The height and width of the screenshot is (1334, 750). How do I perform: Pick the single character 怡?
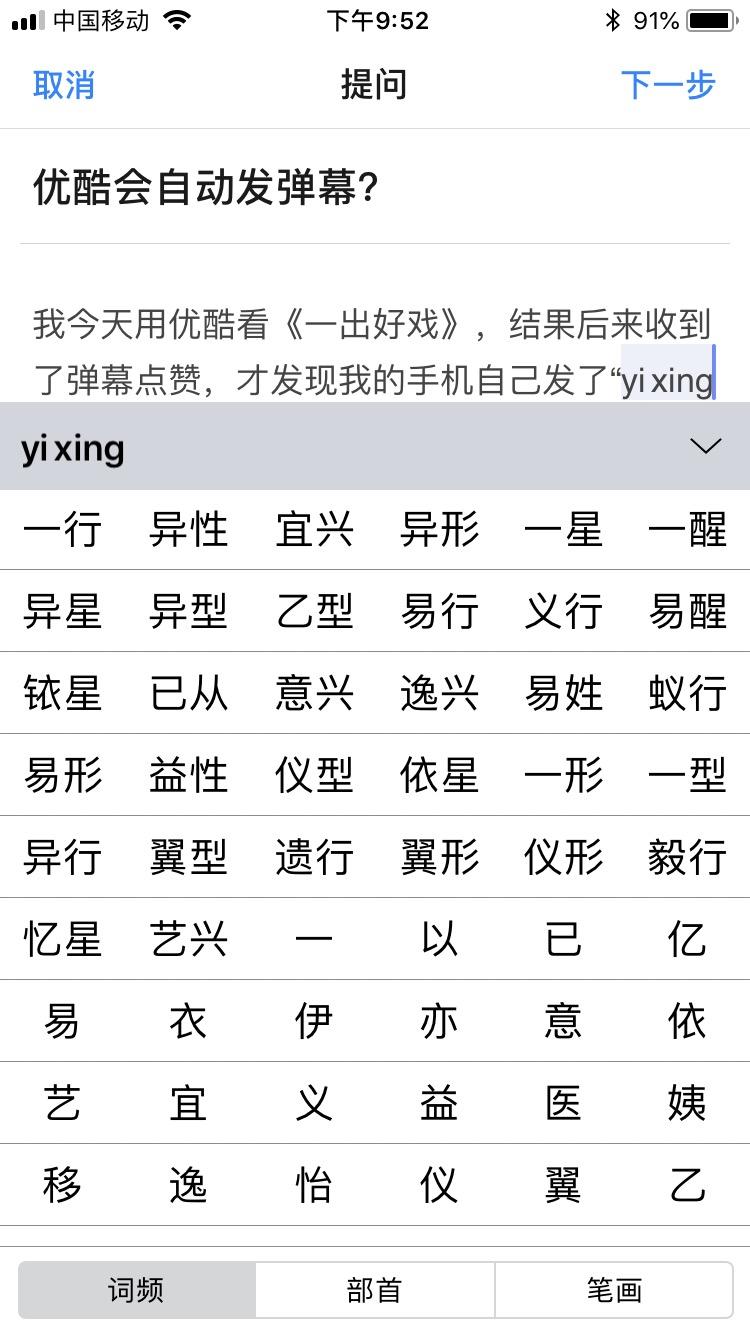tap(314, 1186)
